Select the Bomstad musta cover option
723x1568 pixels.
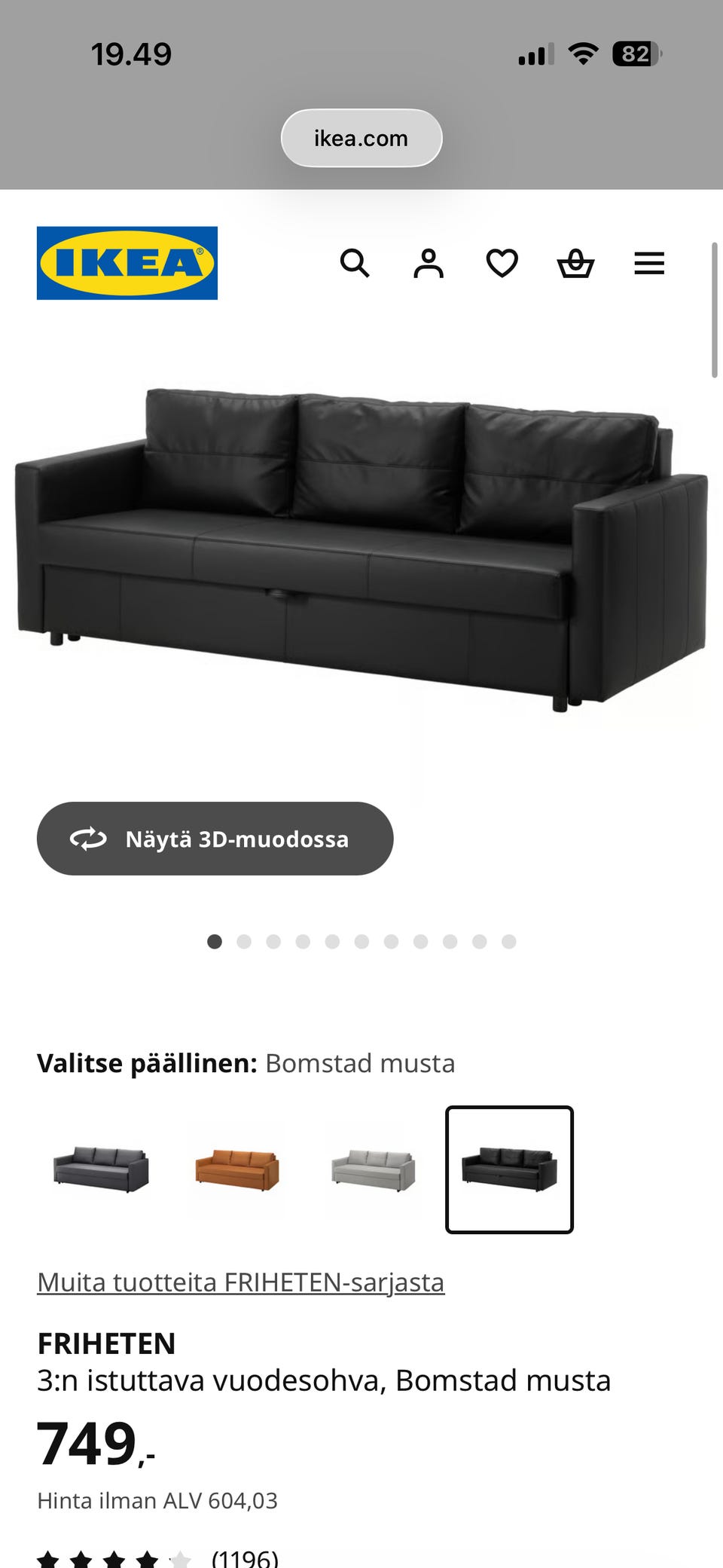coord(509,1169)
